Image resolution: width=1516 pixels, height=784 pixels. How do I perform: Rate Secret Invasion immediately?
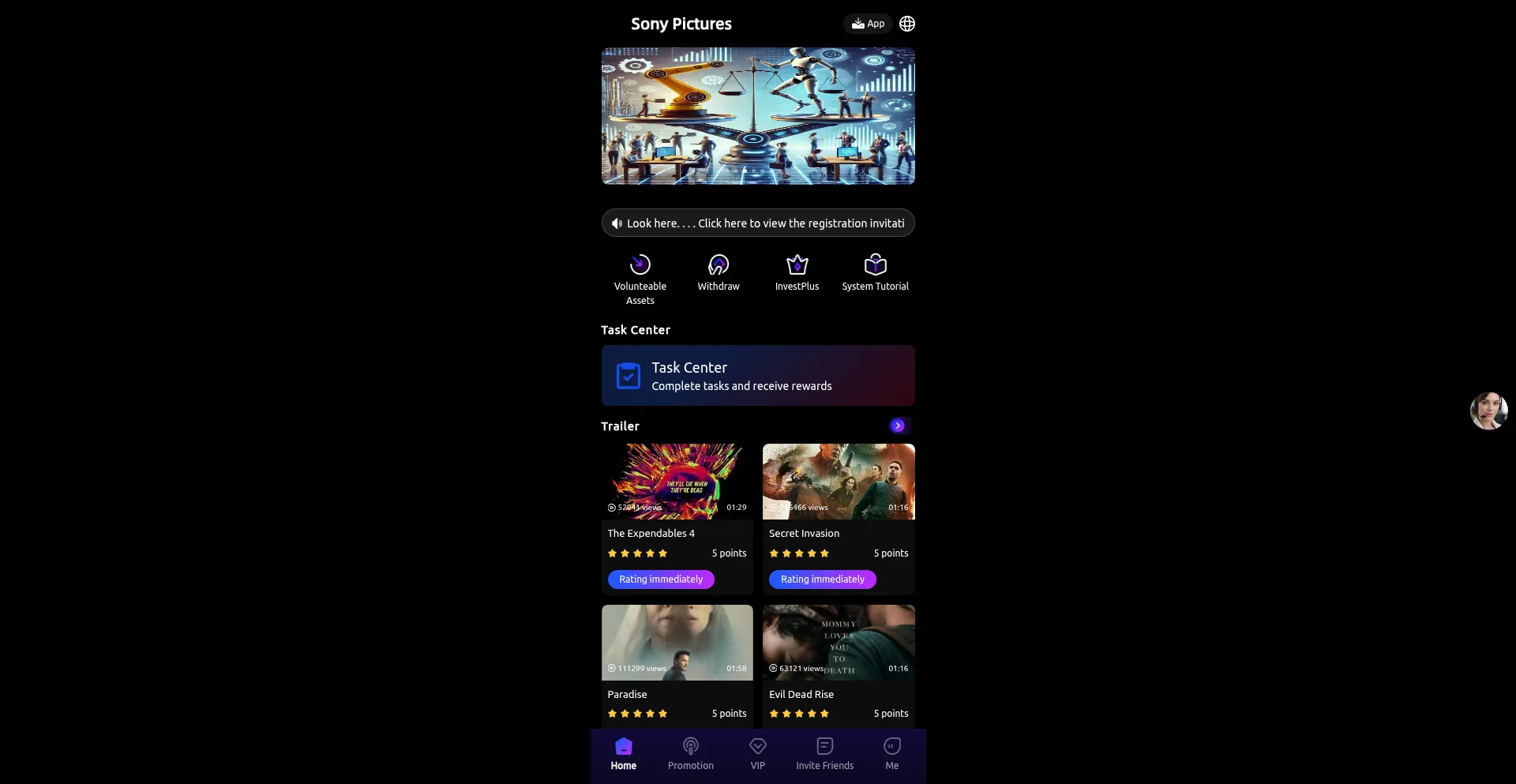(823, 580)
